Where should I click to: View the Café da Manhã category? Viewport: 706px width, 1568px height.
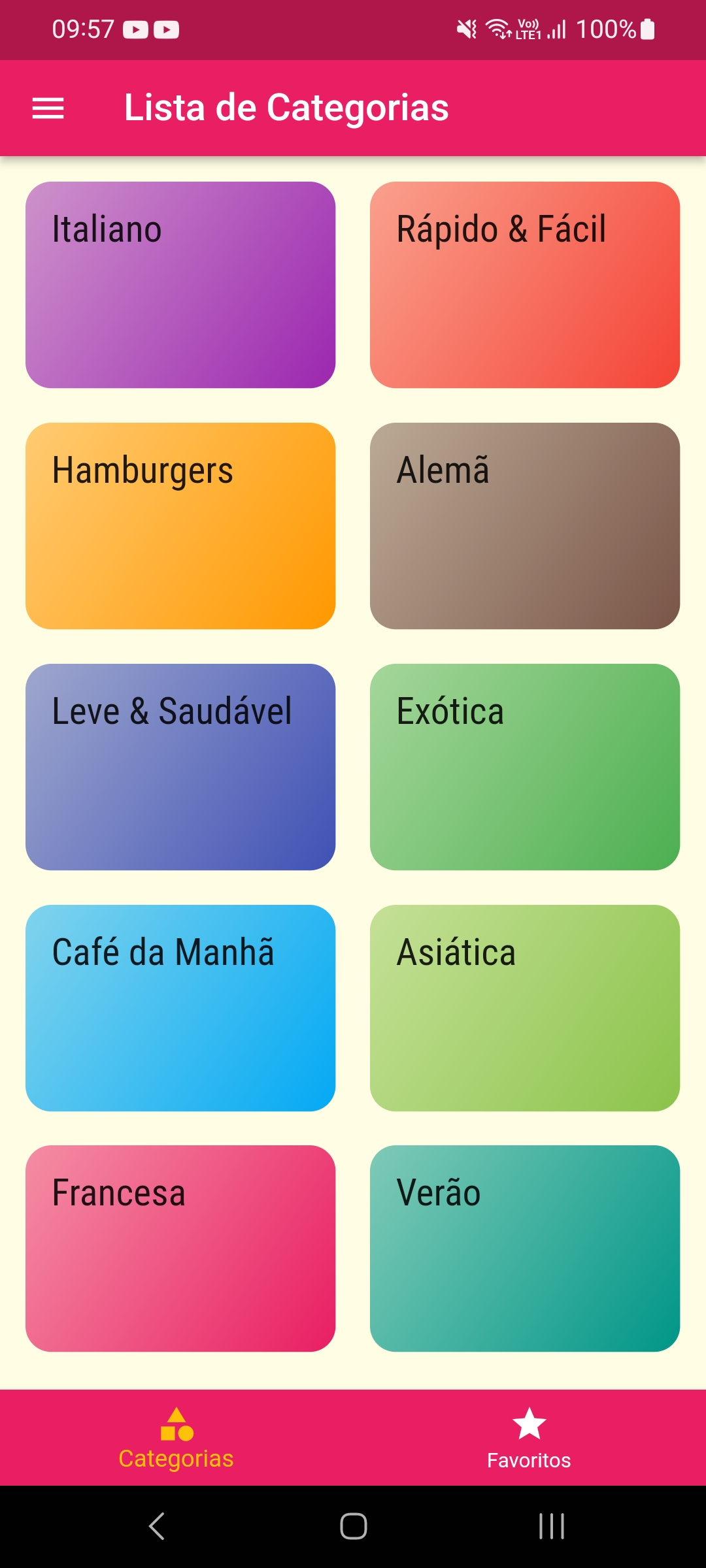coord(180,1008)
